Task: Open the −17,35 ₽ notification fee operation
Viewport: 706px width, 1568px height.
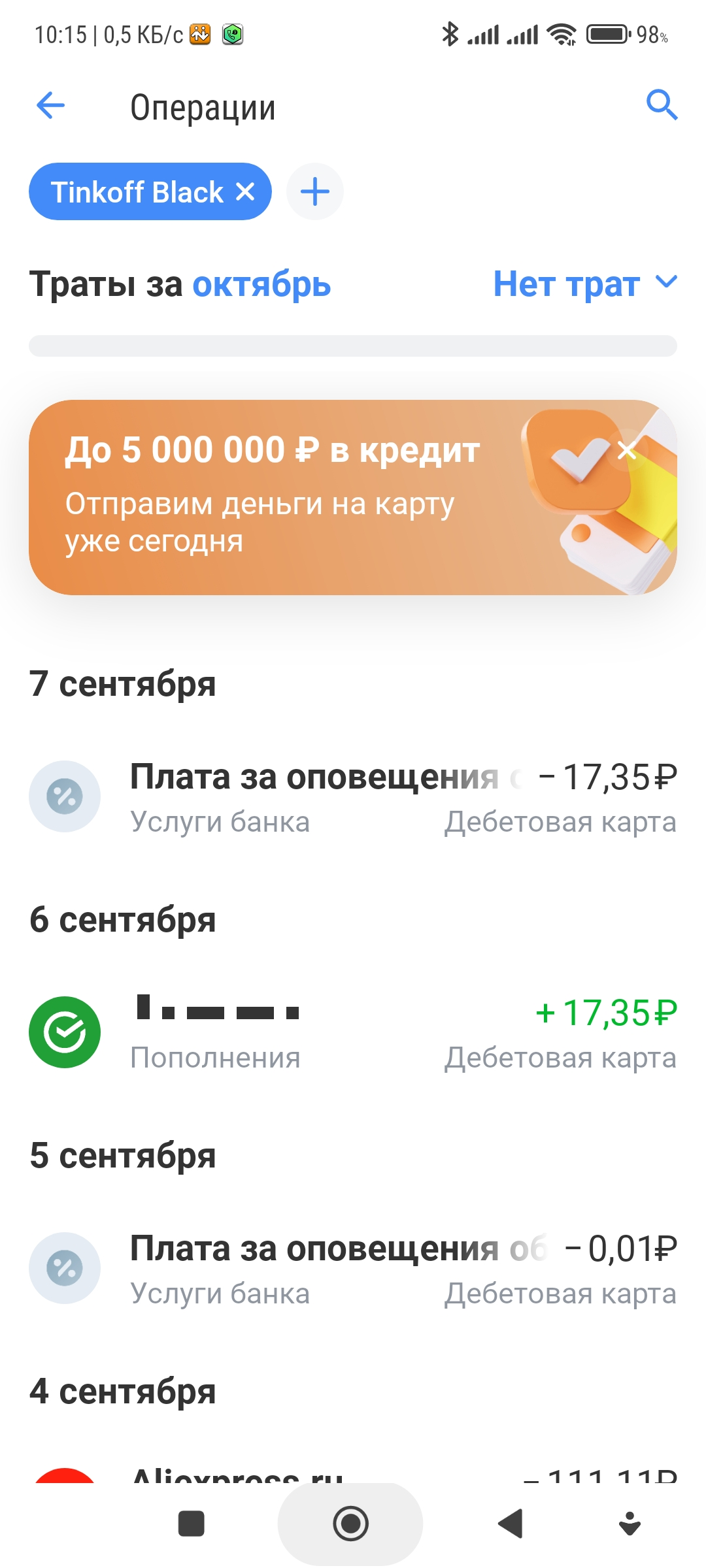Action: [x=353, y=797]
